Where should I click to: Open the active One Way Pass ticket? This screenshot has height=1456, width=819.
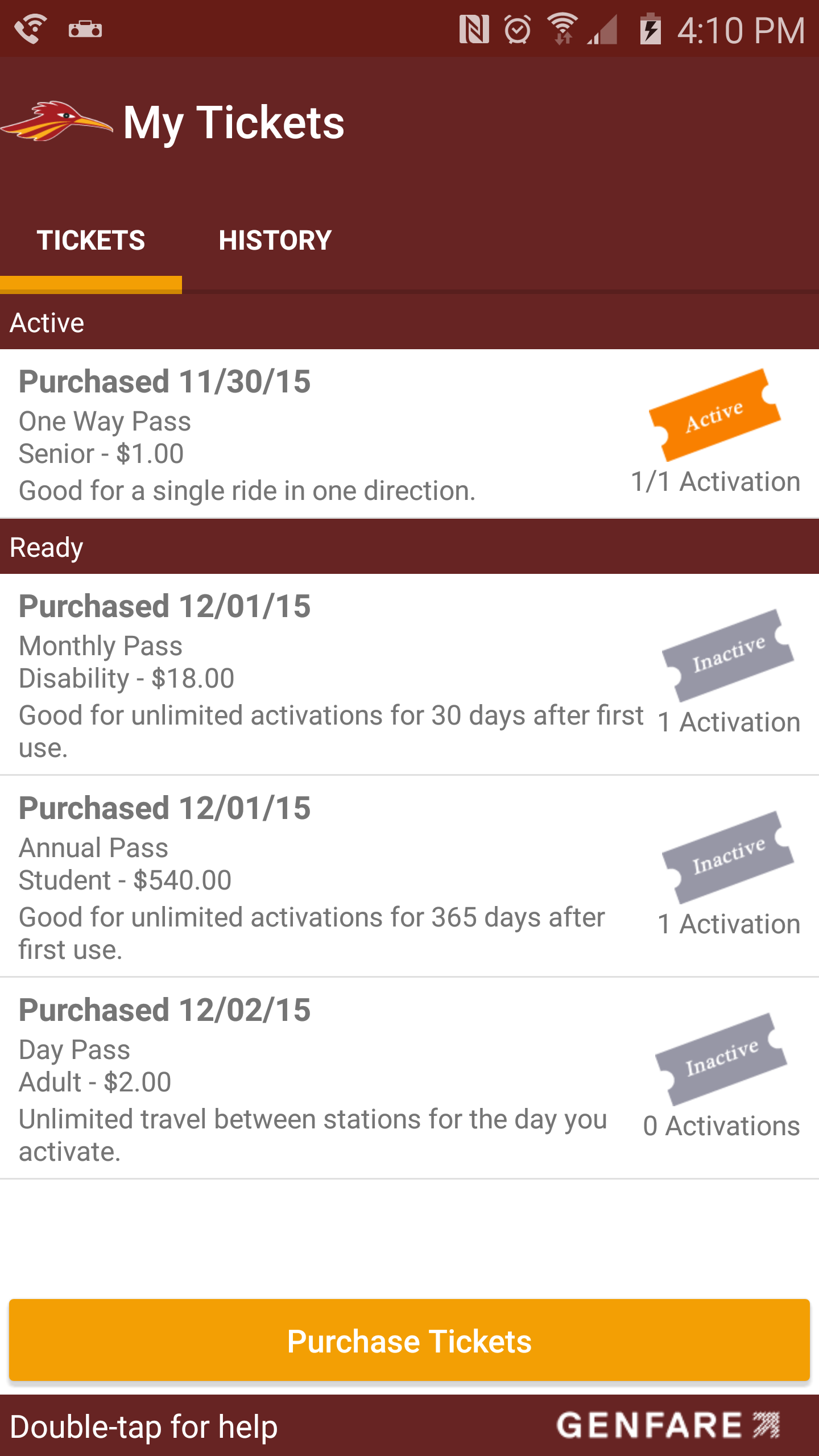(409, 433)
